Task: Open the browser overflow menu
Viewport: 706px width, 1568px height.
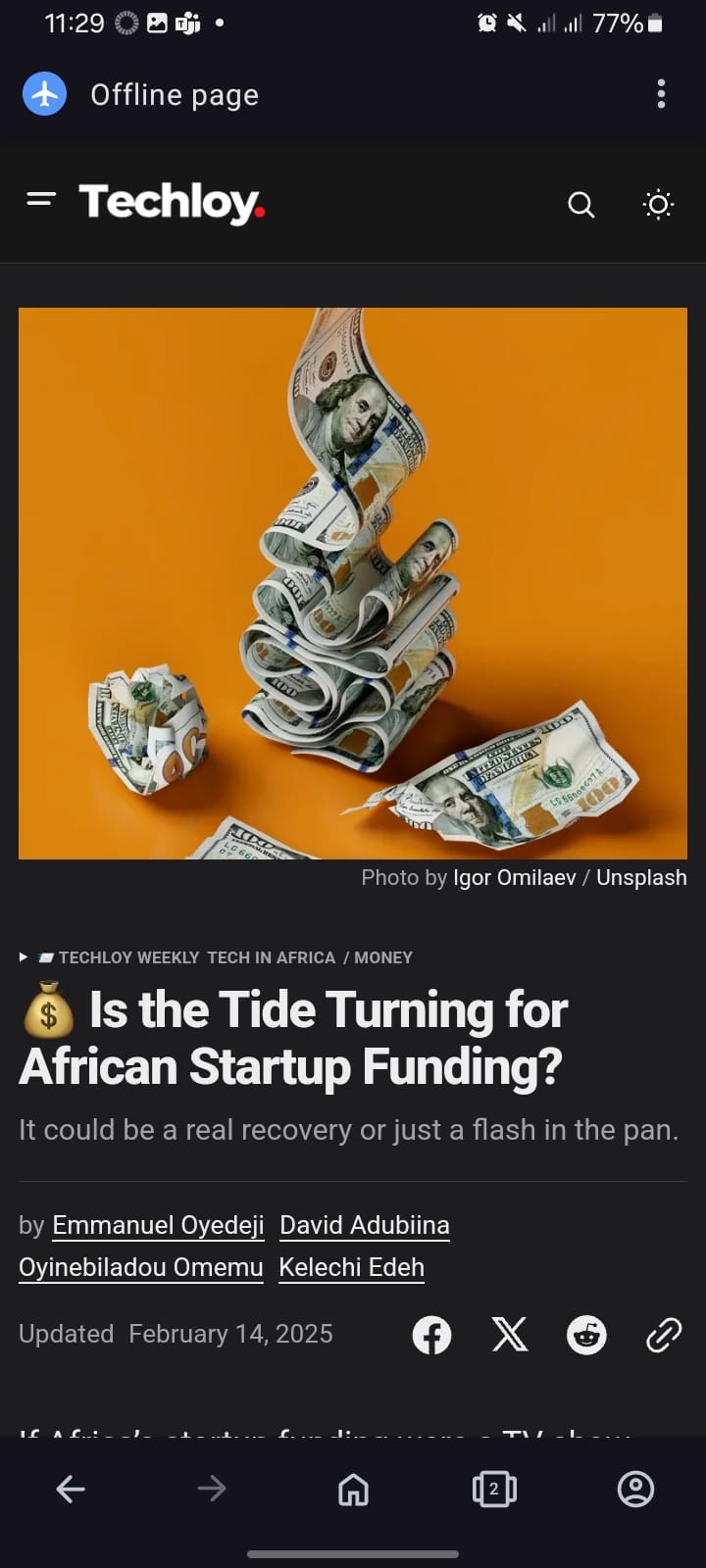Action: click(x=661, y=94)
